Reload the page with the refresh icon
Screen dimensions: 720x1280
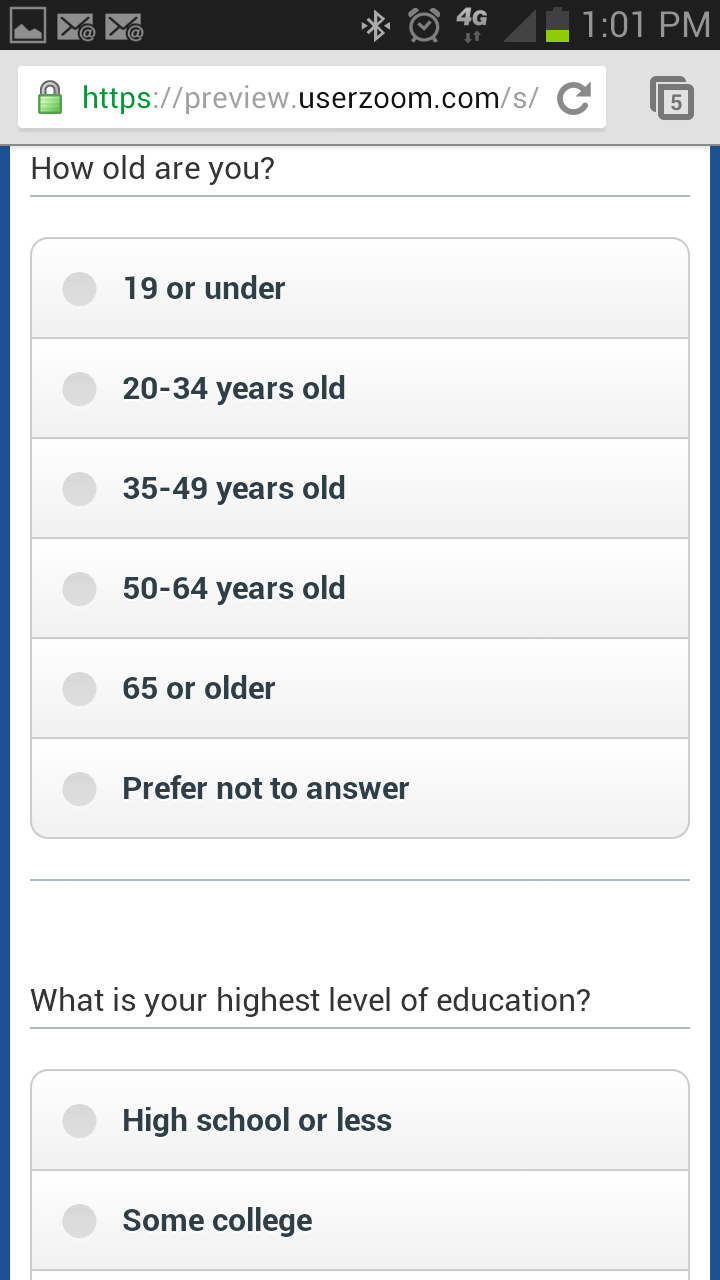(573, 98)
